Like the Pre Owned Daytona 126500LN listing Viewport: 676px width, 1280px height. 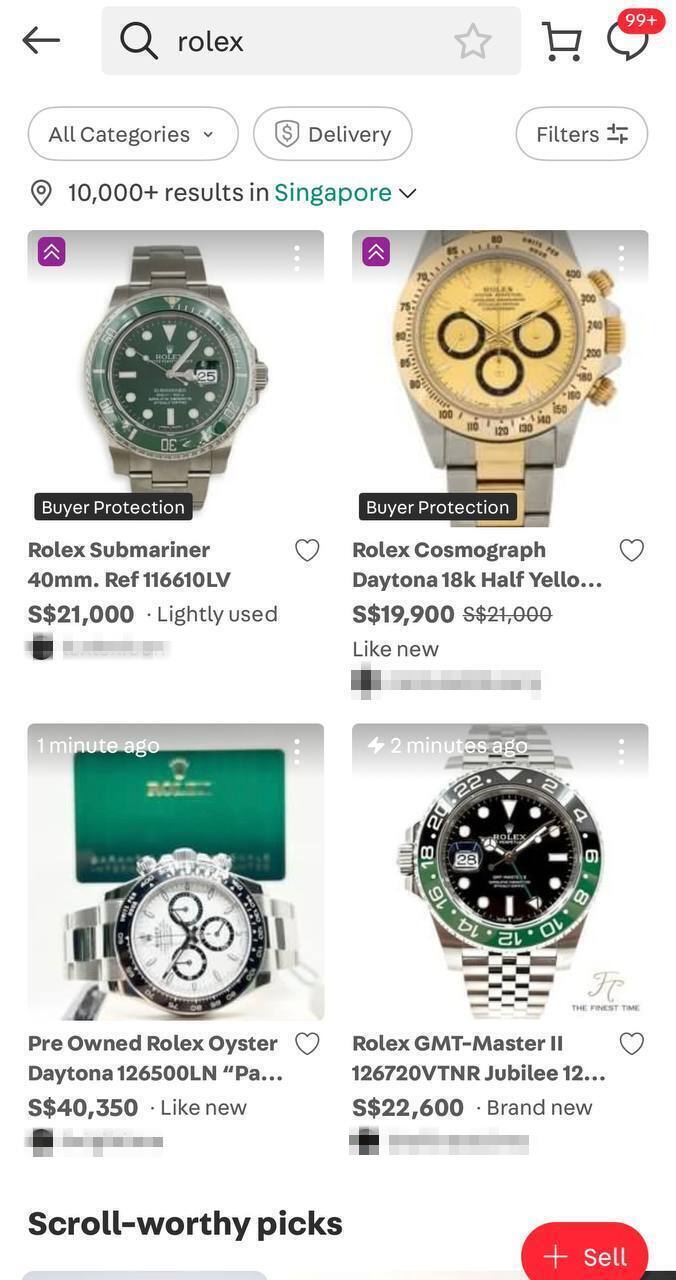click(x=307, y=1044)
